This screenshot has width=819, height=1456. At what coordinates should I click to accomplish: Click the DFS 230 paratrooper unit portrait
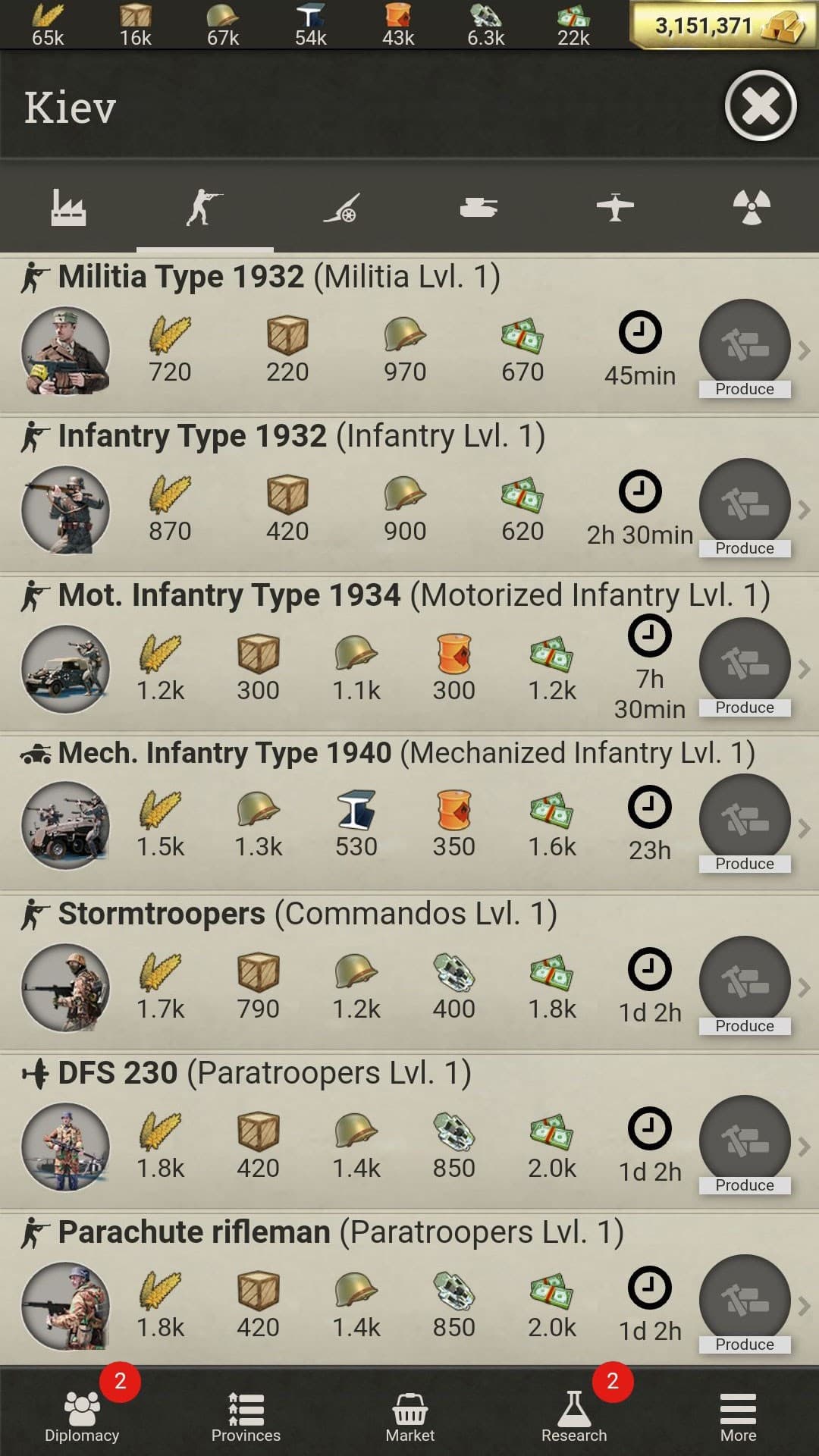tap(67, 1147)
